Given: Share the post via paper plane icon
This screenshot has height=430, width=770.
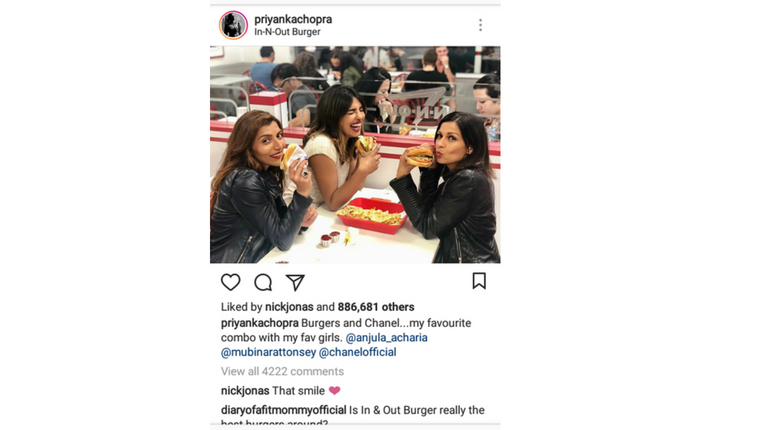Looking at the screenshot, I should [x=295, y=282].
